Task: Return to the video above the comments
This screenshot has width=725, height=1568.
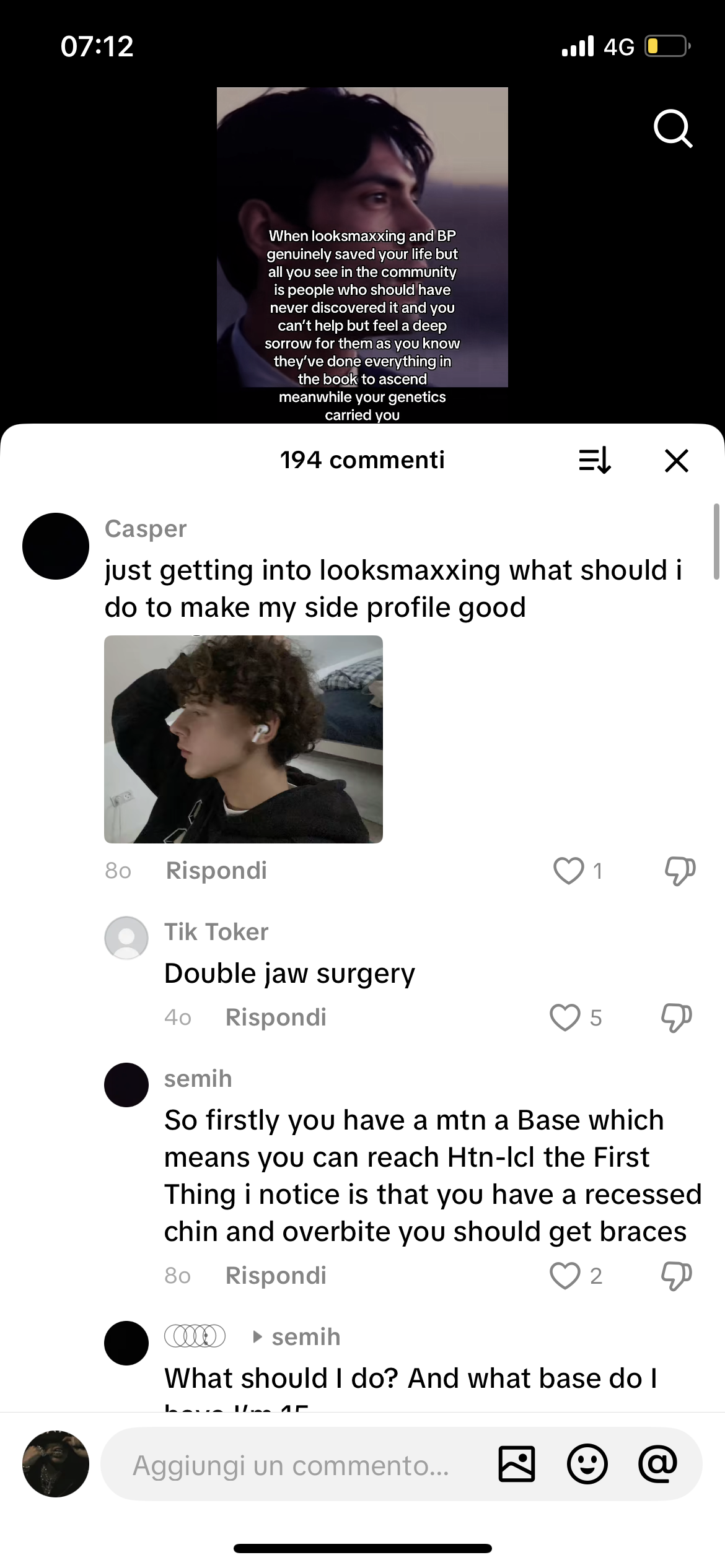Action: pyautogui.click(x=362, y=248)
